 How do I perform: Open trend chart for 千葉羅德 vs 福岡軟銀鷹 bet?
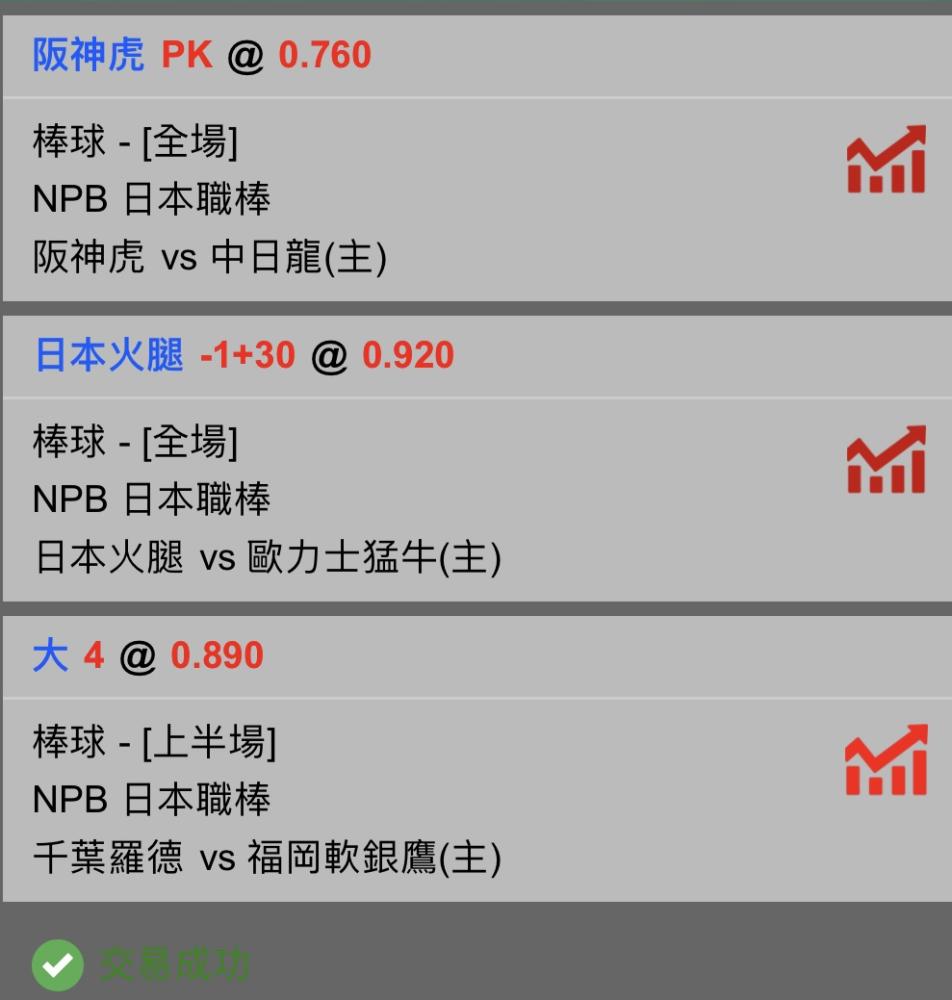coord(886,760)
